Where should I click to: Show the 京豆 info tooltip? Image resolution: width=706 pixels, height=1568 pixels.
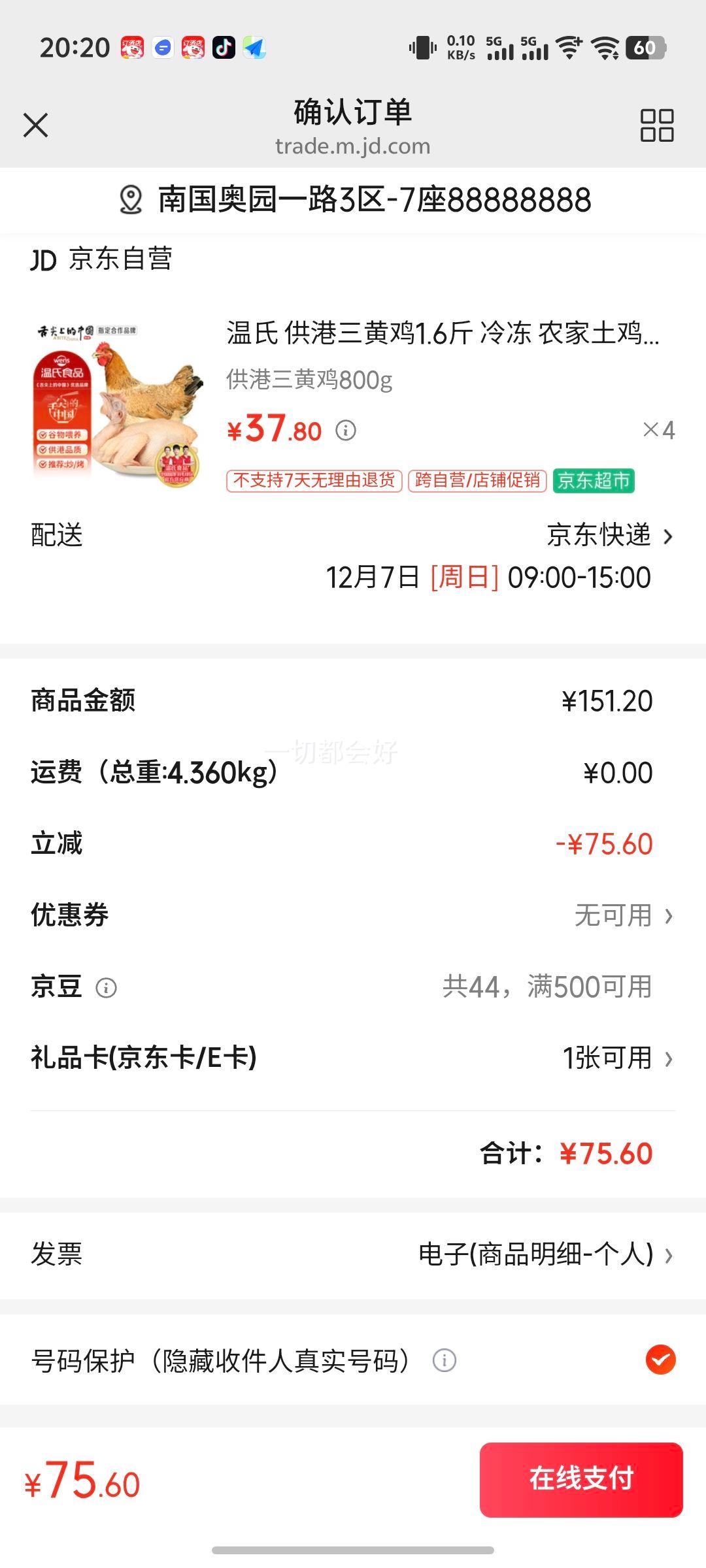click(x=106, y=987)
